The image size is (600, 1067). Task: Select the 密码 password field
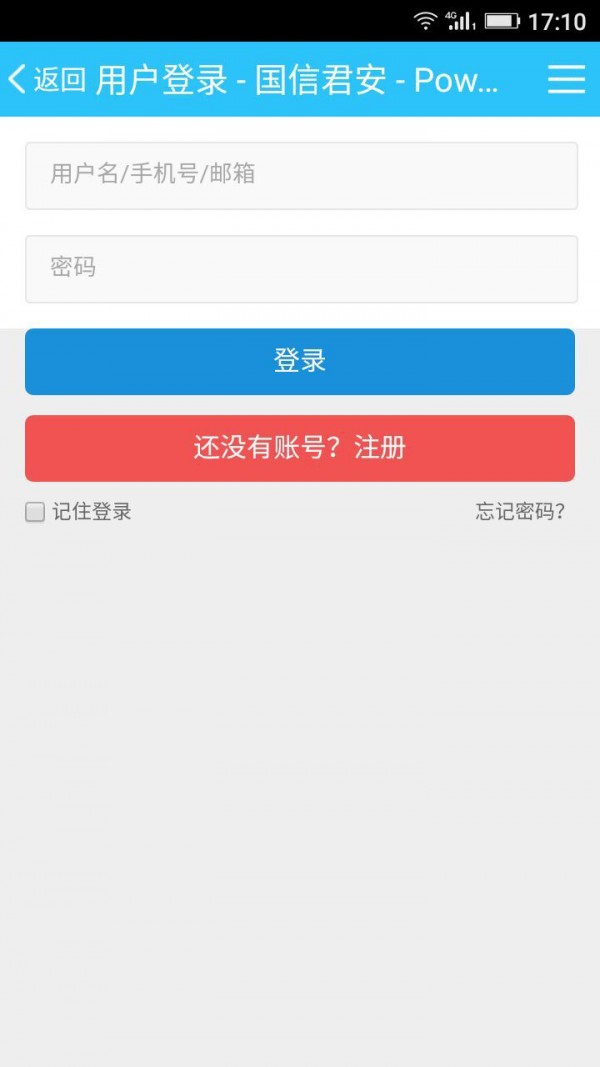tap(301, 269)
